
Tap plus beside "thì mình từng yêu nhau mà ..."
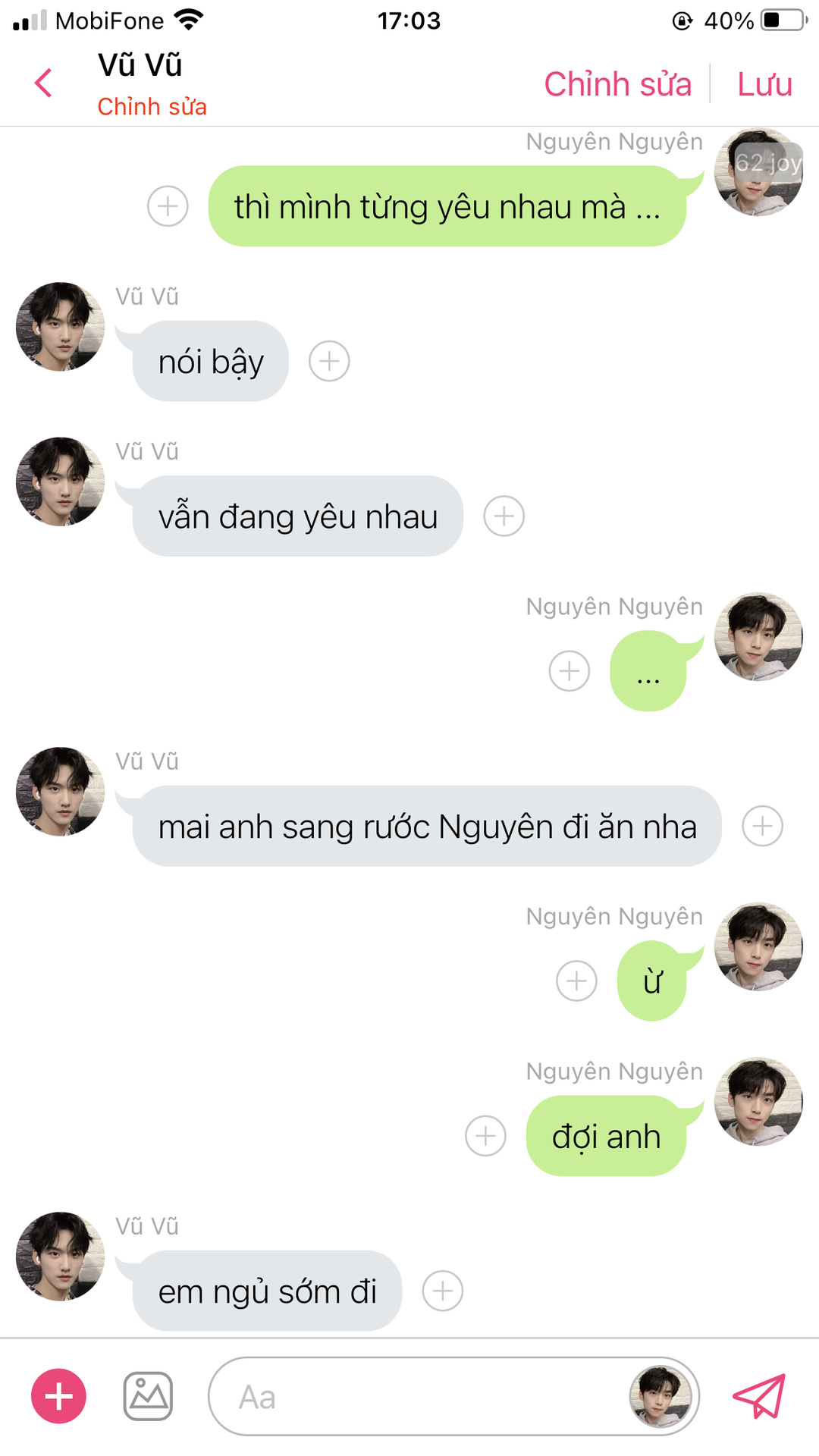pos(168,206)
